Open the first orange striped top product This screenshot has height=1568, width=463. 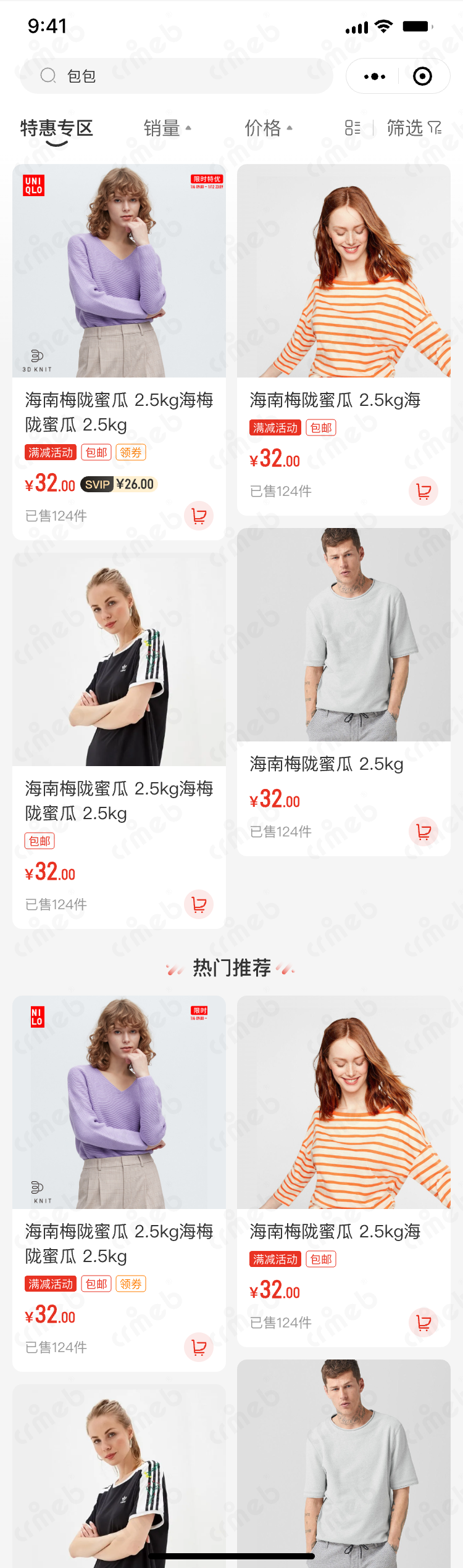[344, 271]
